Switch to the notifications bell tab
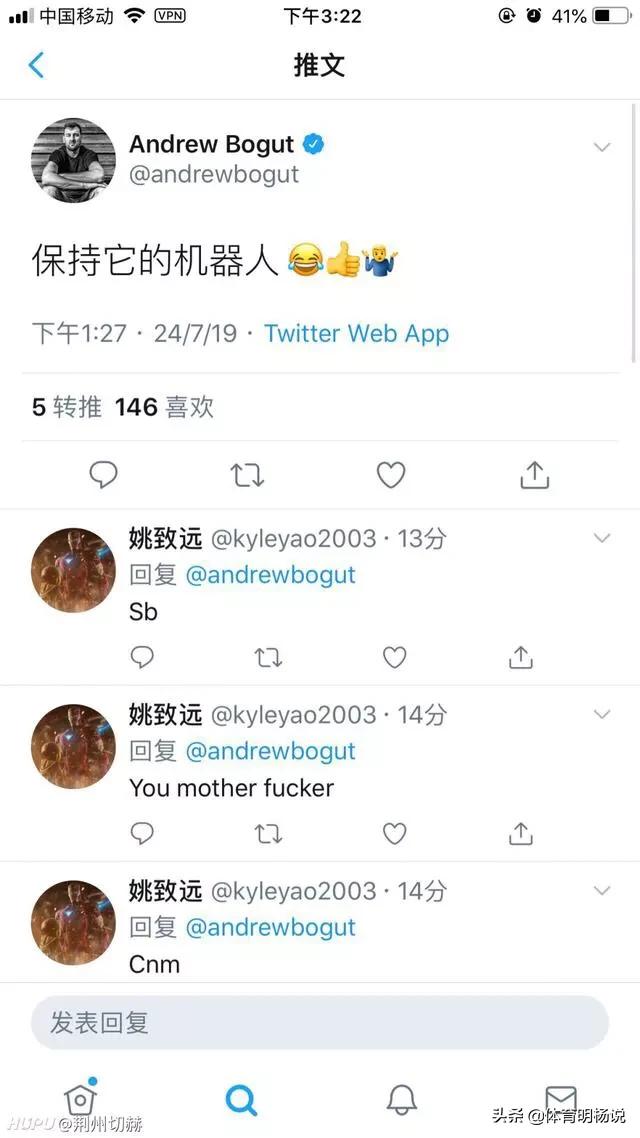The height and width of the screenshot is (1138, 640). [401, 1099]
